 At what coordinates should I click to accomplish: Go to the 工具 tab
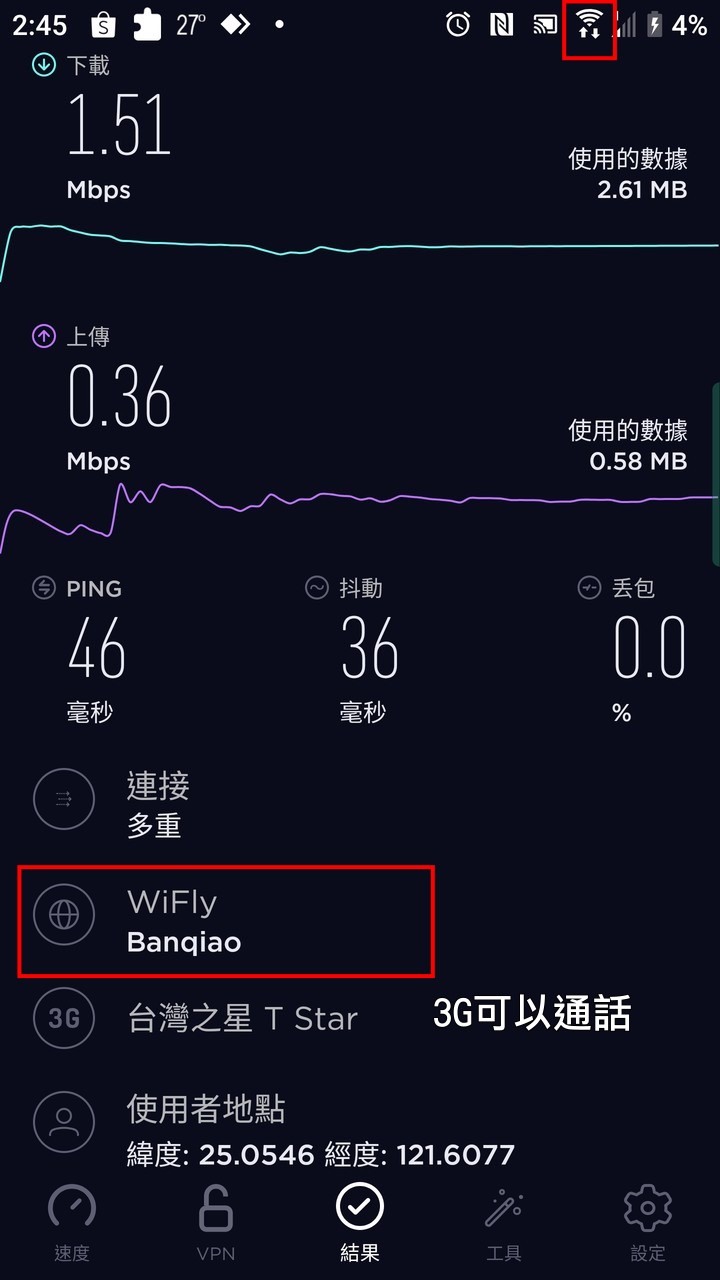pyautogui.click(x=504, y=1223)
